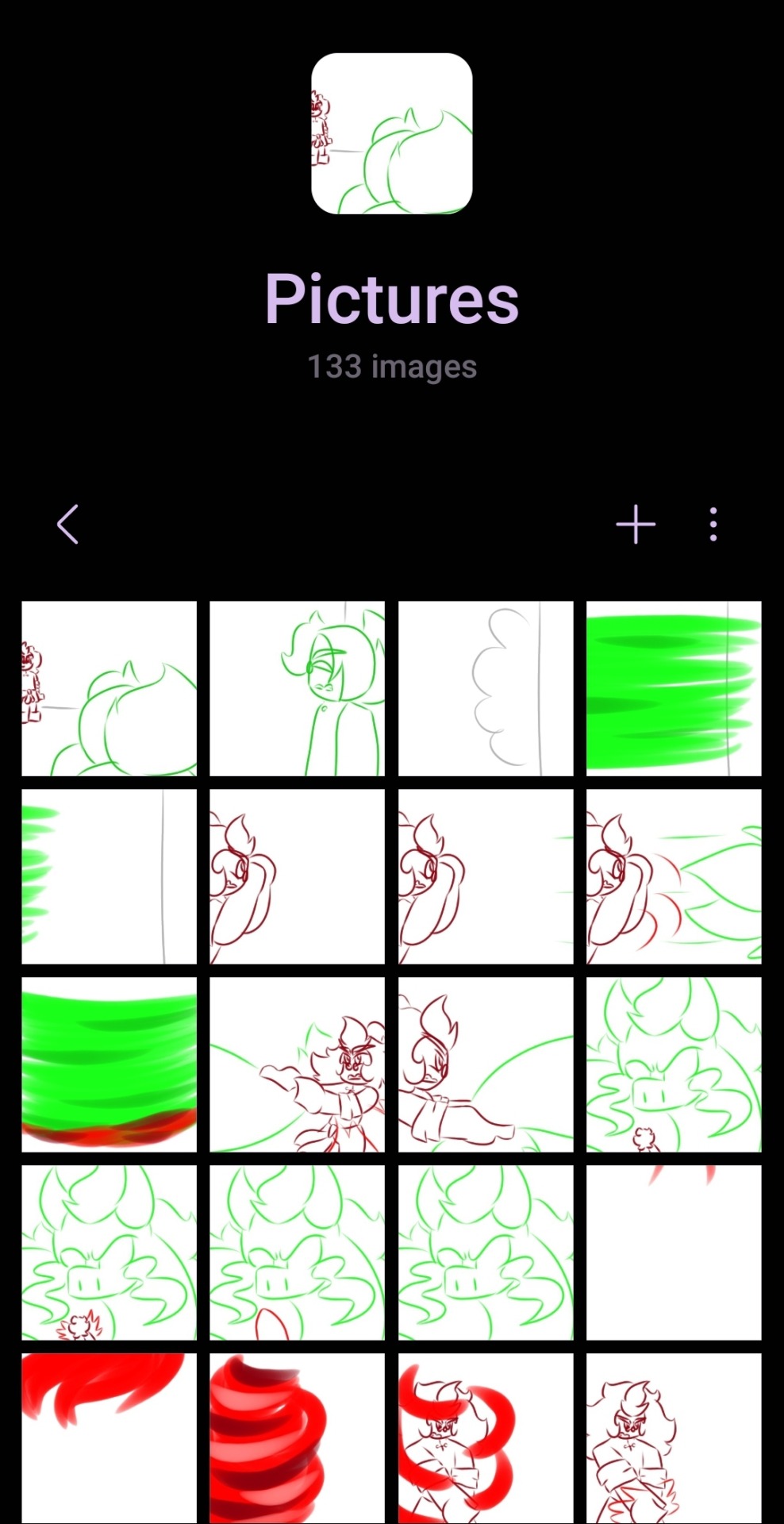Open the red flame strokes image

pyautogui.click(x=109, y=1438)
